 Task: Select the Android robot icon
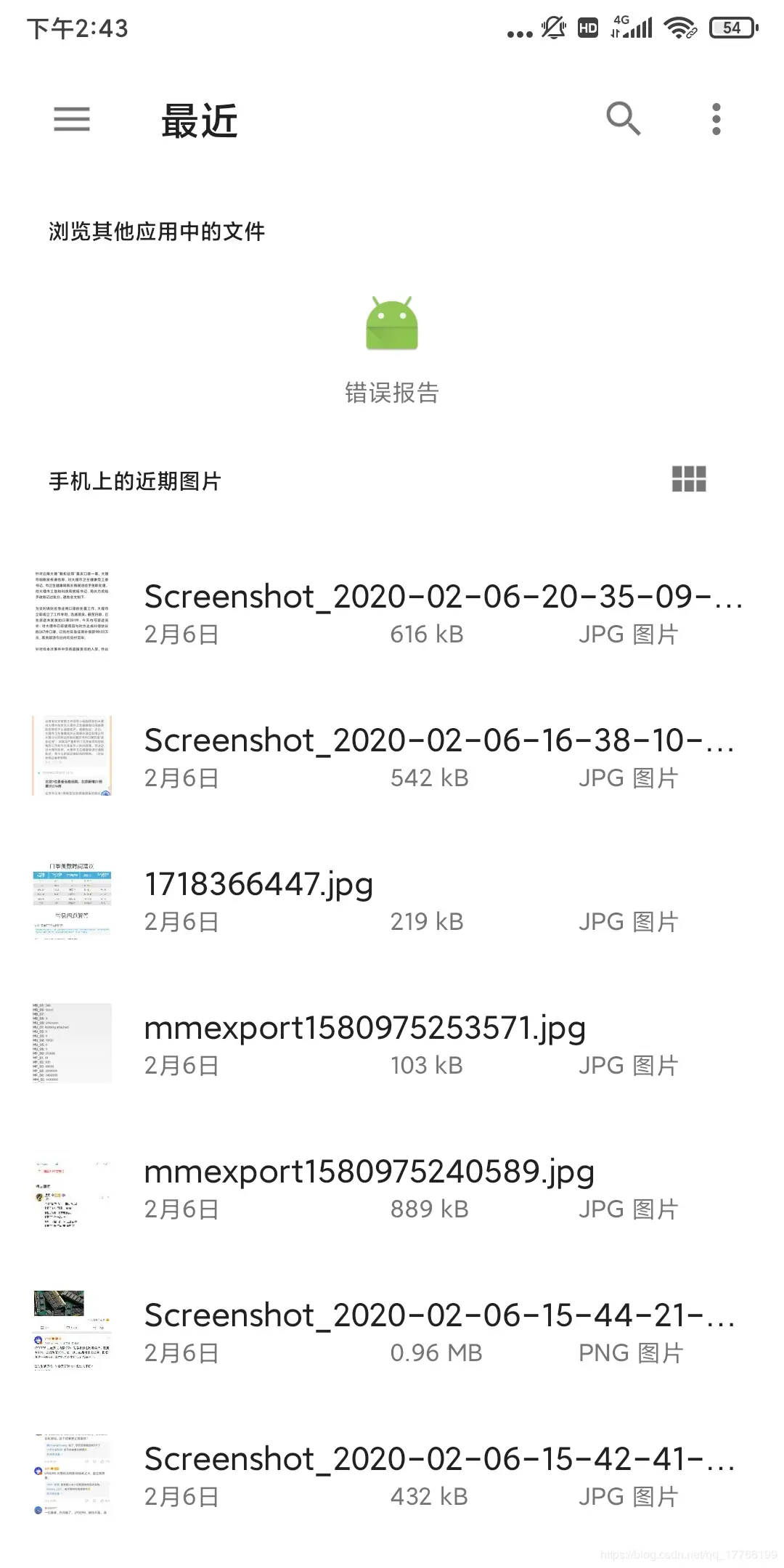tap(391, 325)
